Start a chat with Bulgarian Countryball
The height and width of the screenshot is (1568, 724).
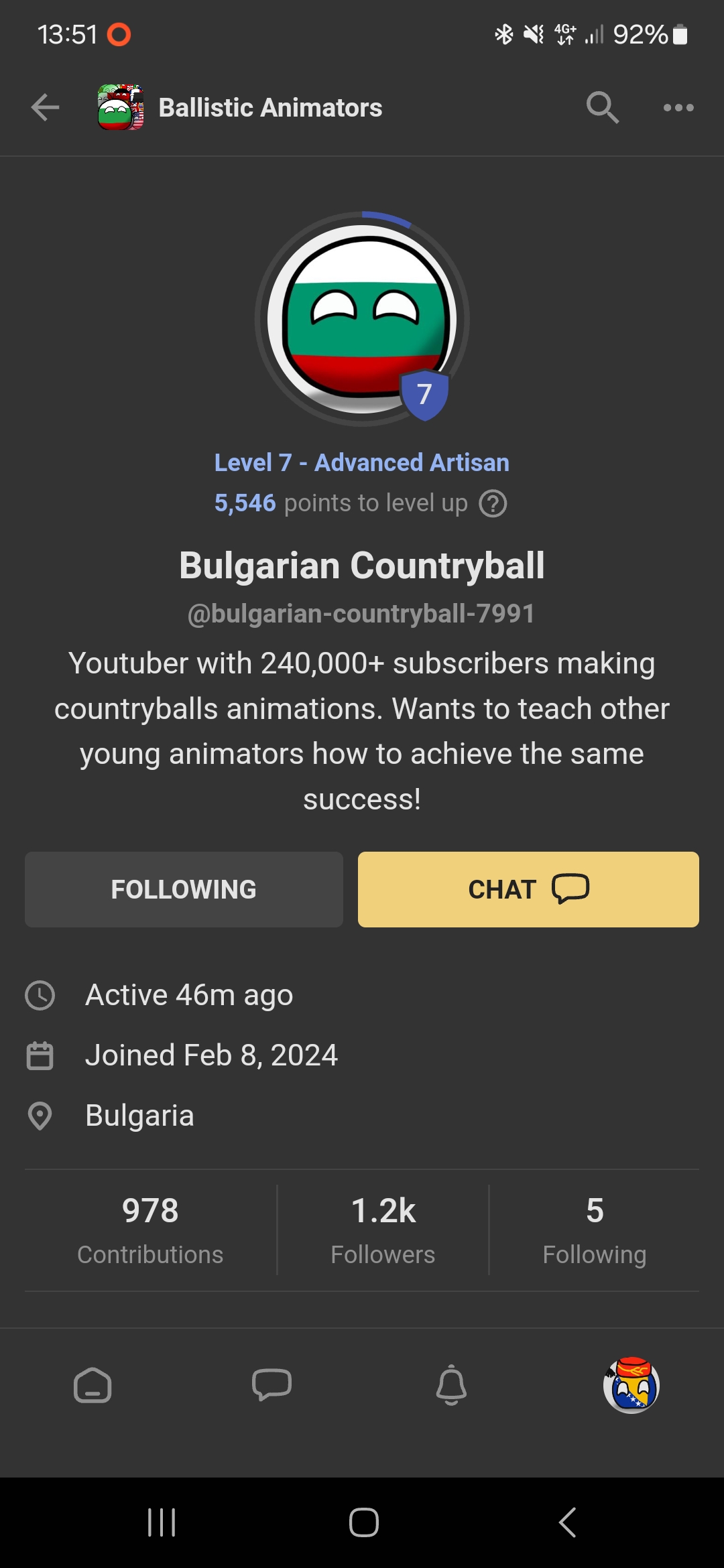528,889
